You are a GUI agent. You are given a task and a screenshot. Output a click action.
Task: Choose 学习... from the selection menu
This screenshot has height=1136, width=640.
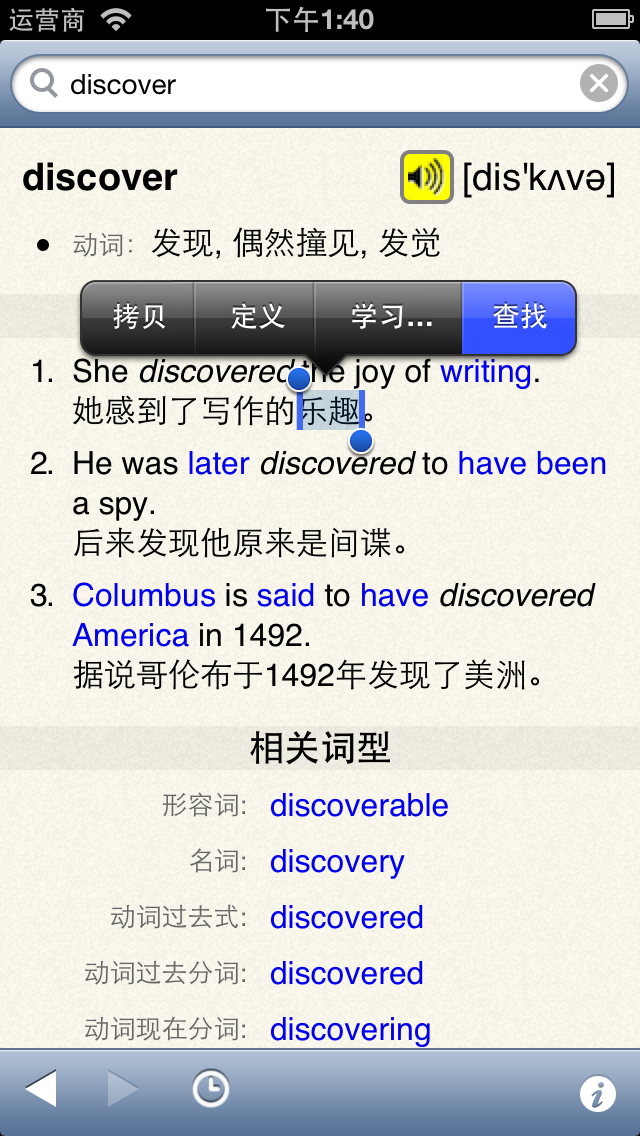pos(390,317)
